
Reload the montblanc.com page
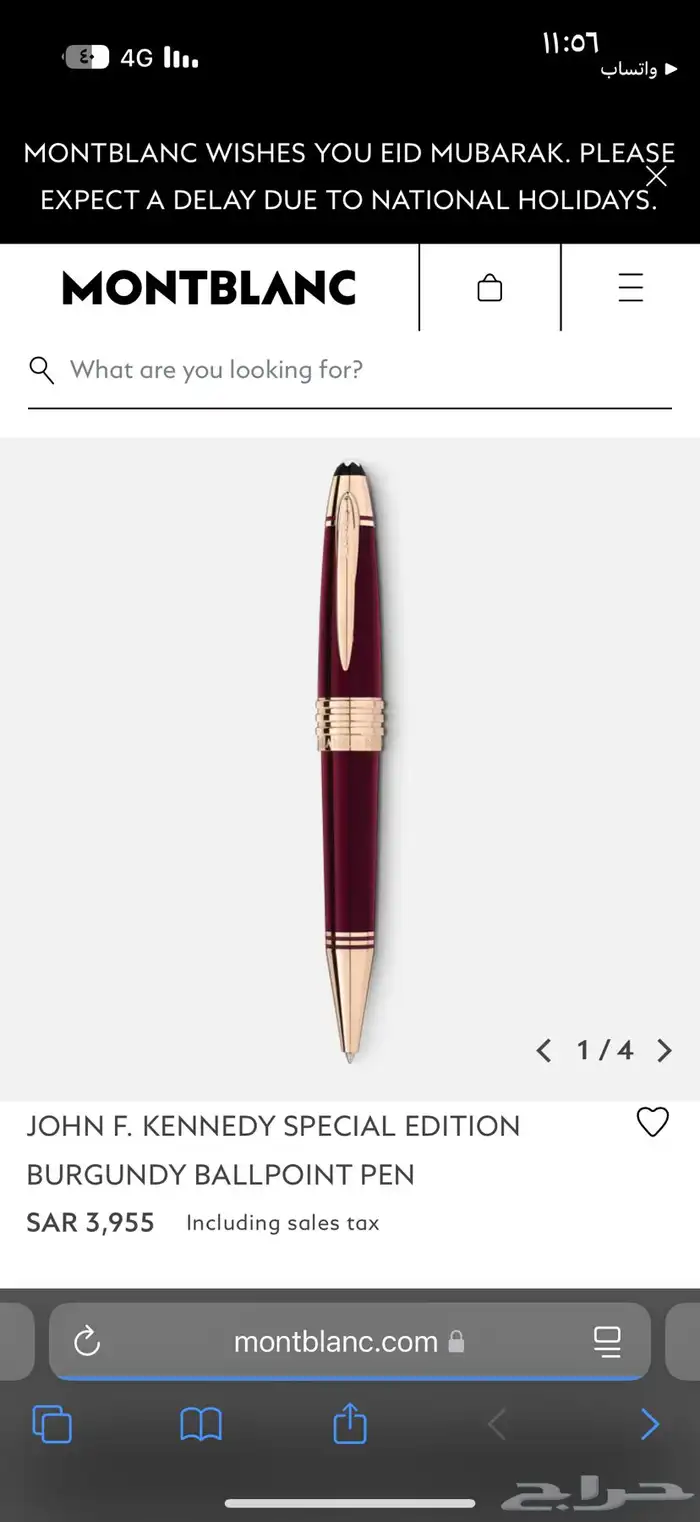[87, 1341]
